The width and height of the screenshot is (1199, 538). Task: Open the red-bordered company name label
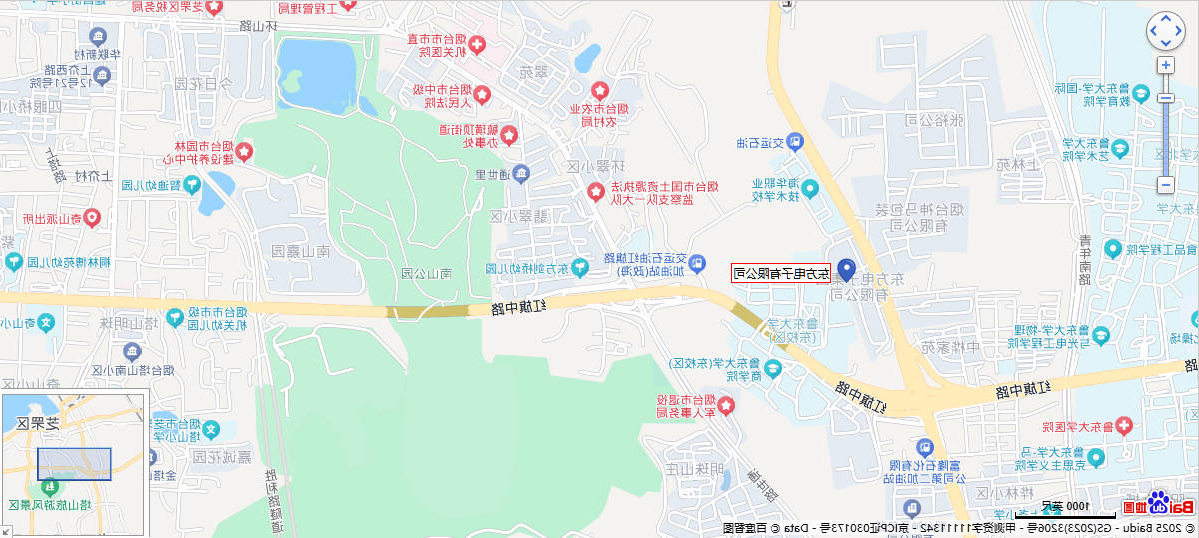[781, 274]
